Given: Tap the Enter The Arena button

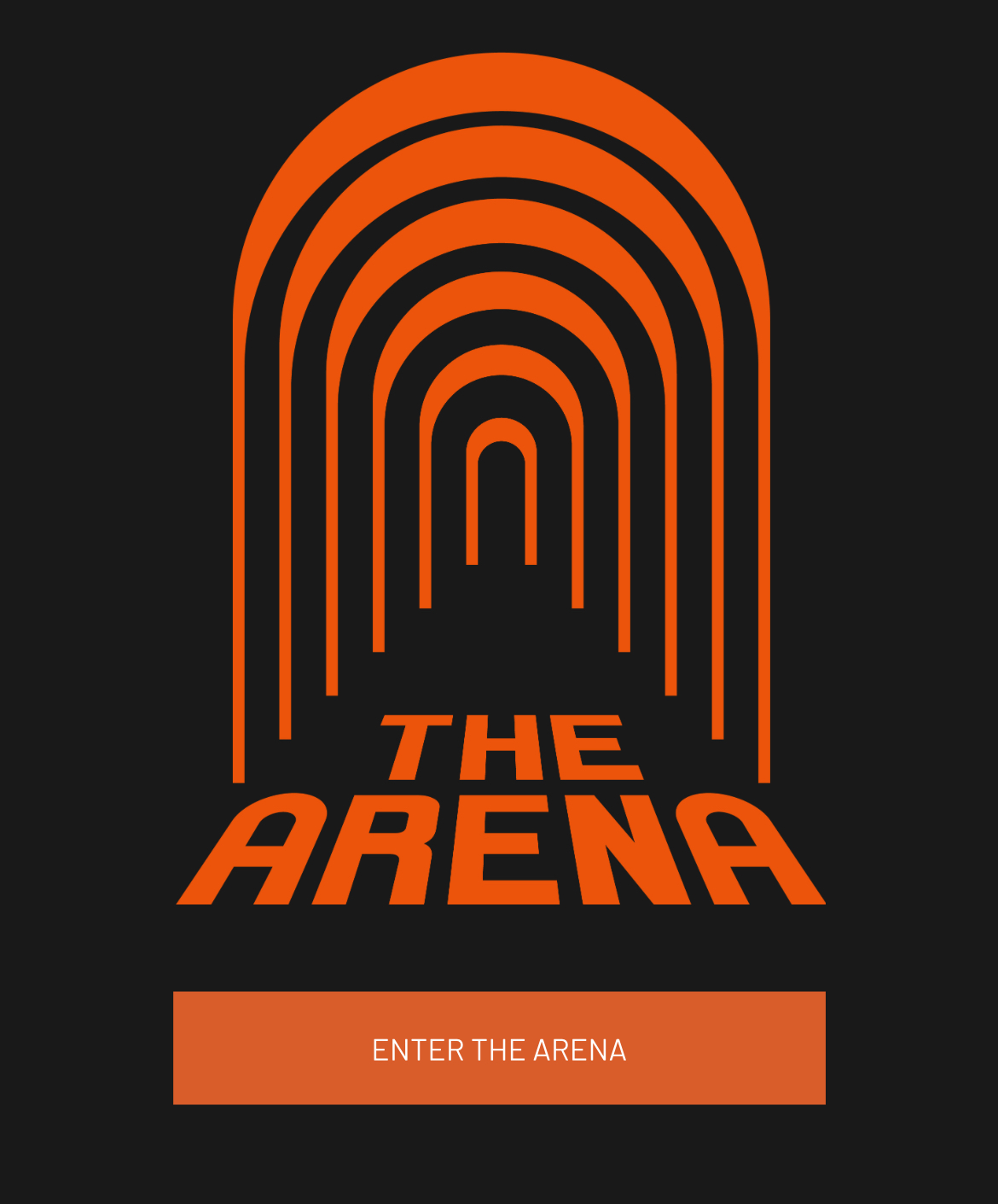Looking at the screenshot, I should point(499,1048).
